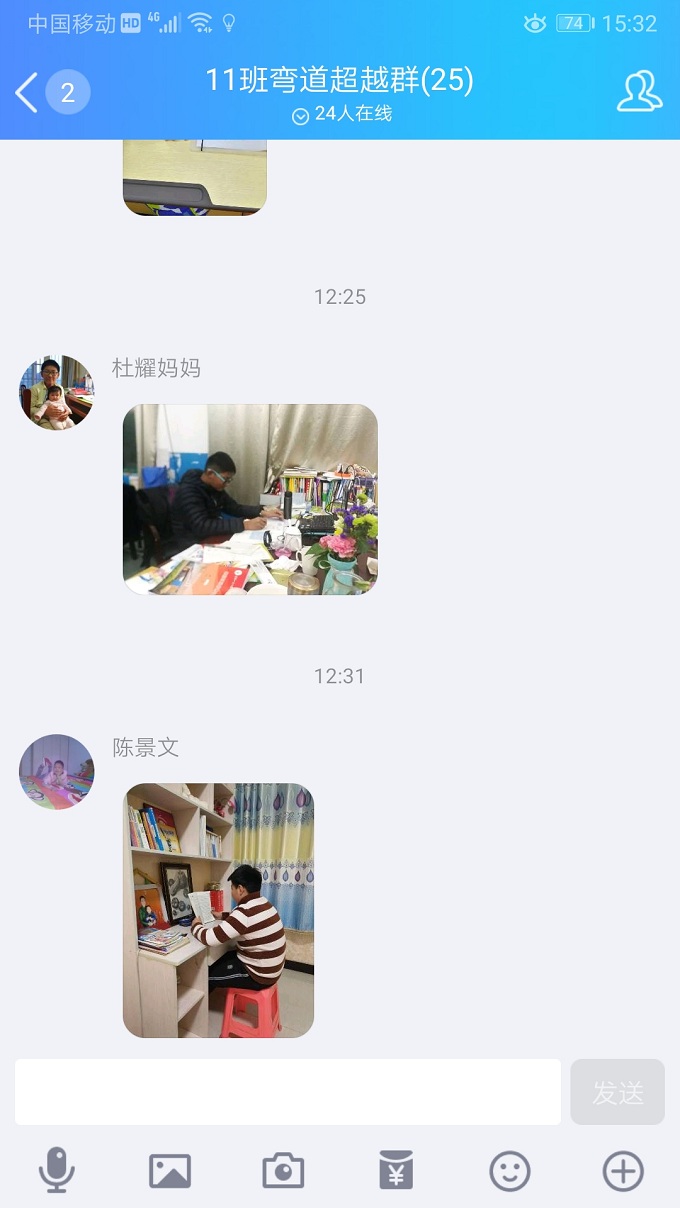Screen dimensions: 680x1208
Task: Open 杜耀妈妈's avatar profile
Action: coord(56,392)
